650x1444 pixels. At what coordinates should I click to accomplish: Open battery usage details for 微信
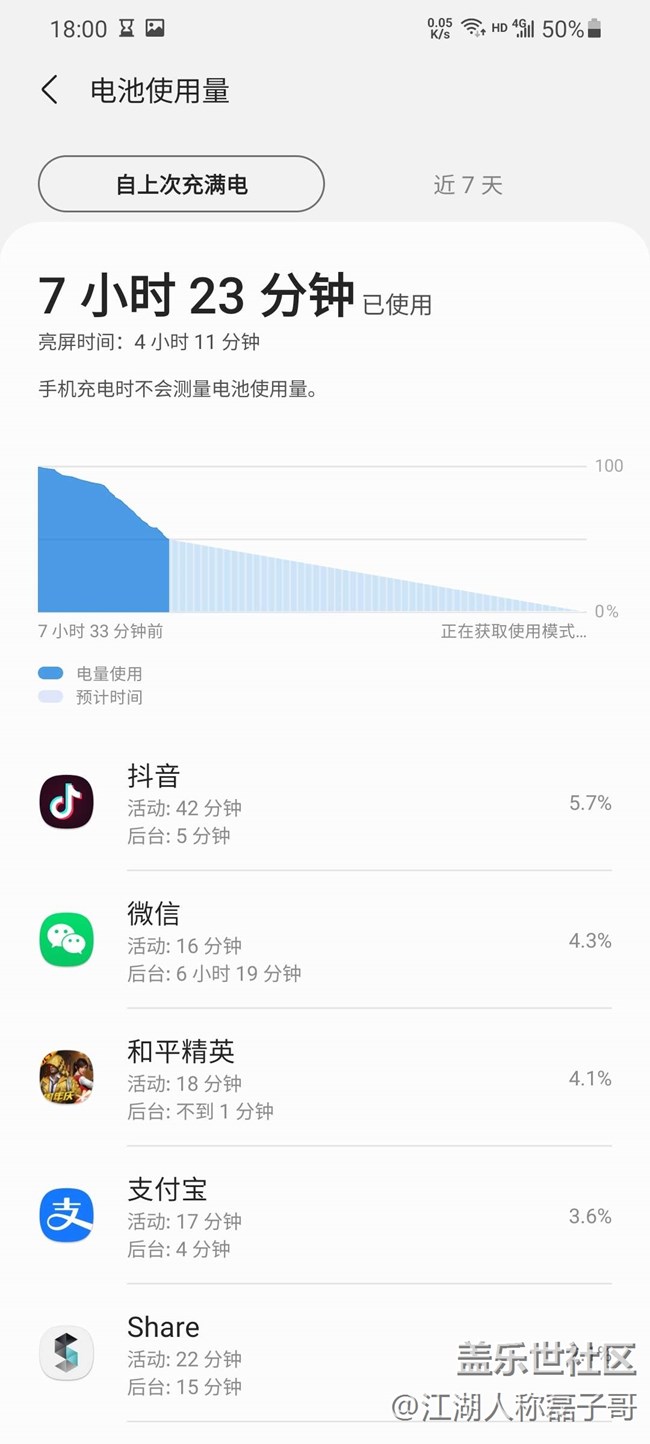(x=325, y=941)
